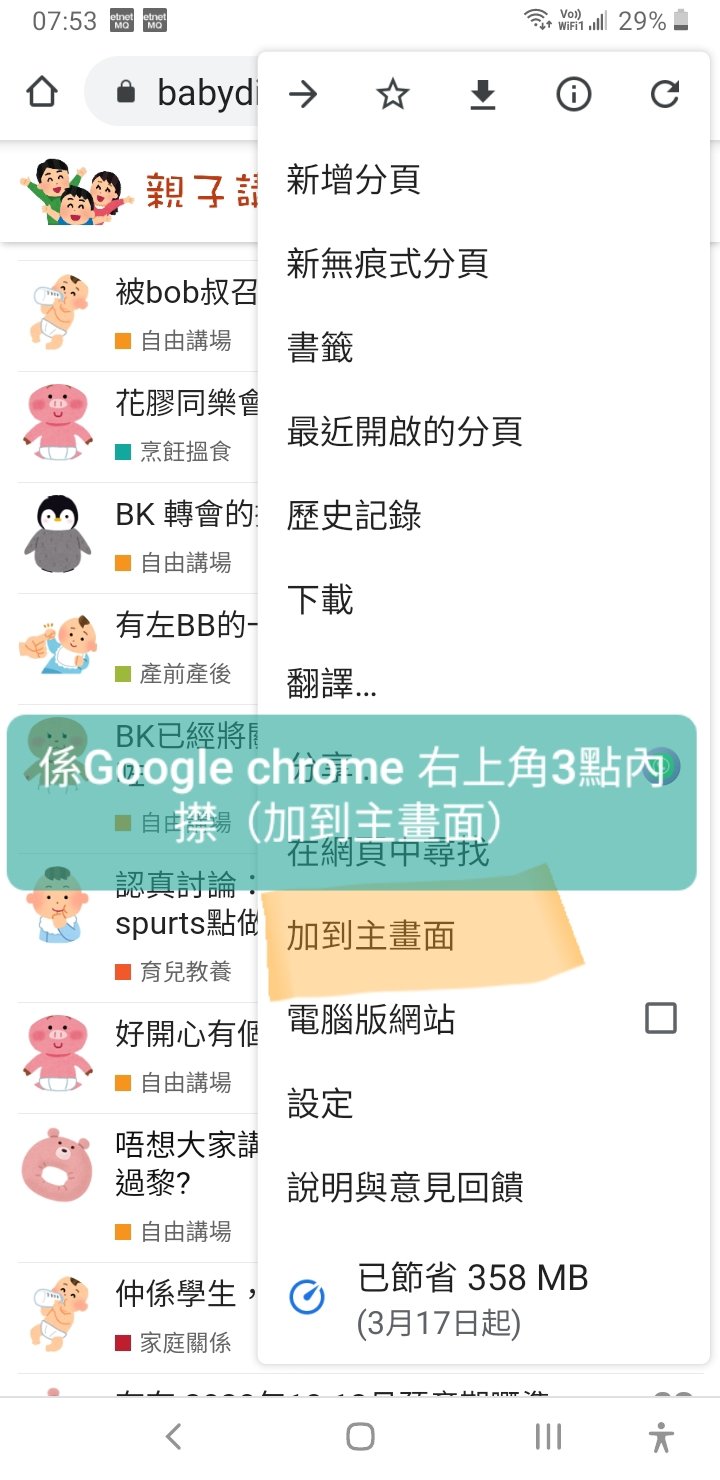The height and width of the screenshot is (1480, 720).
Task: Check the 電腦版網站 checkbox
Action: [x=661, y=1019]
